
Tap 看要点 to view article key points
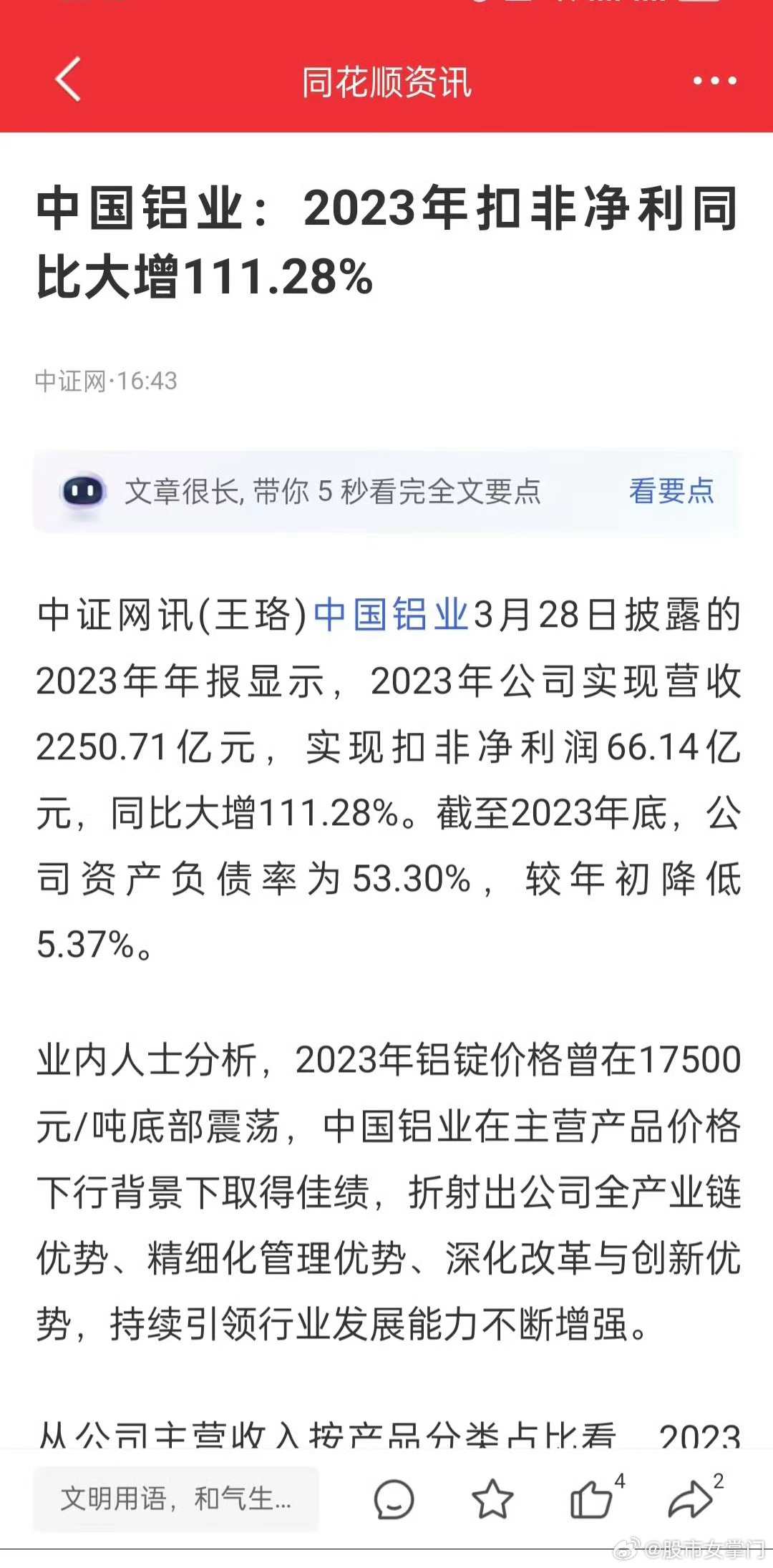(x=671, y=491)
